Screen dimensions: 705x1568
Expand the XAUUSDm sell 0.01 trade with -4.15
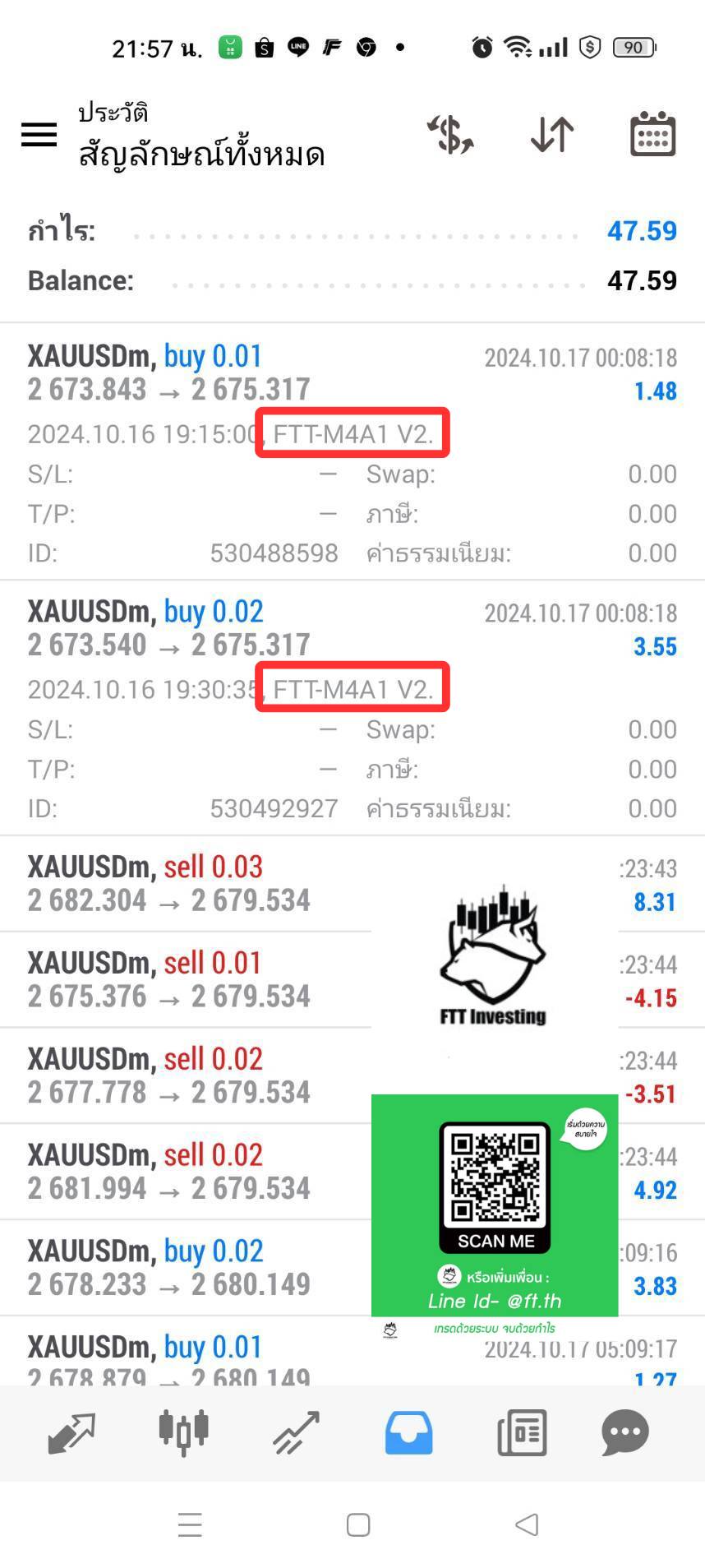tap(352, 980)
